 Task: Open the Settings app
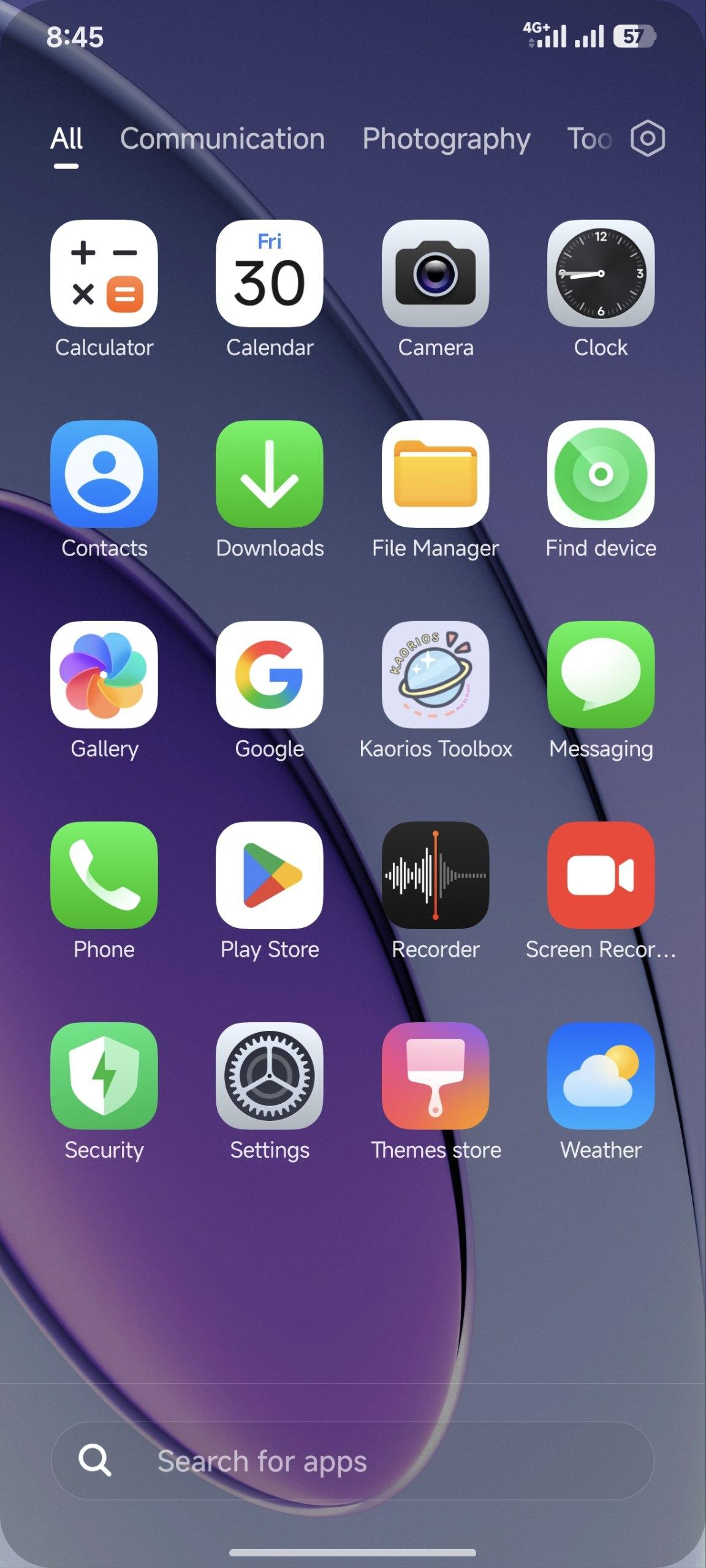(x=270, y=1076)
